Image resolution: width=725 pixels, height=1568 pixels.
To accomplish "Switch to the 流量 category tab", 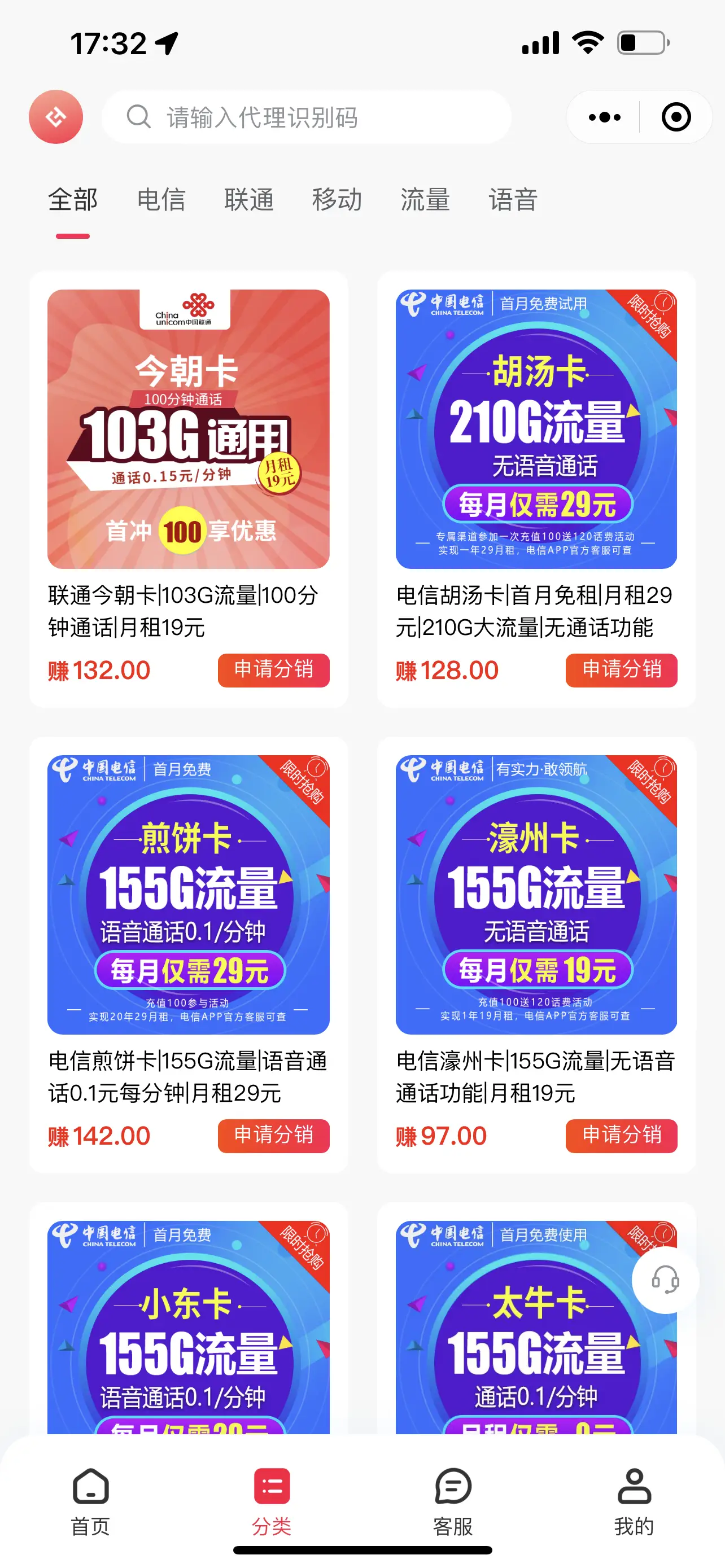I will [425, 200].
